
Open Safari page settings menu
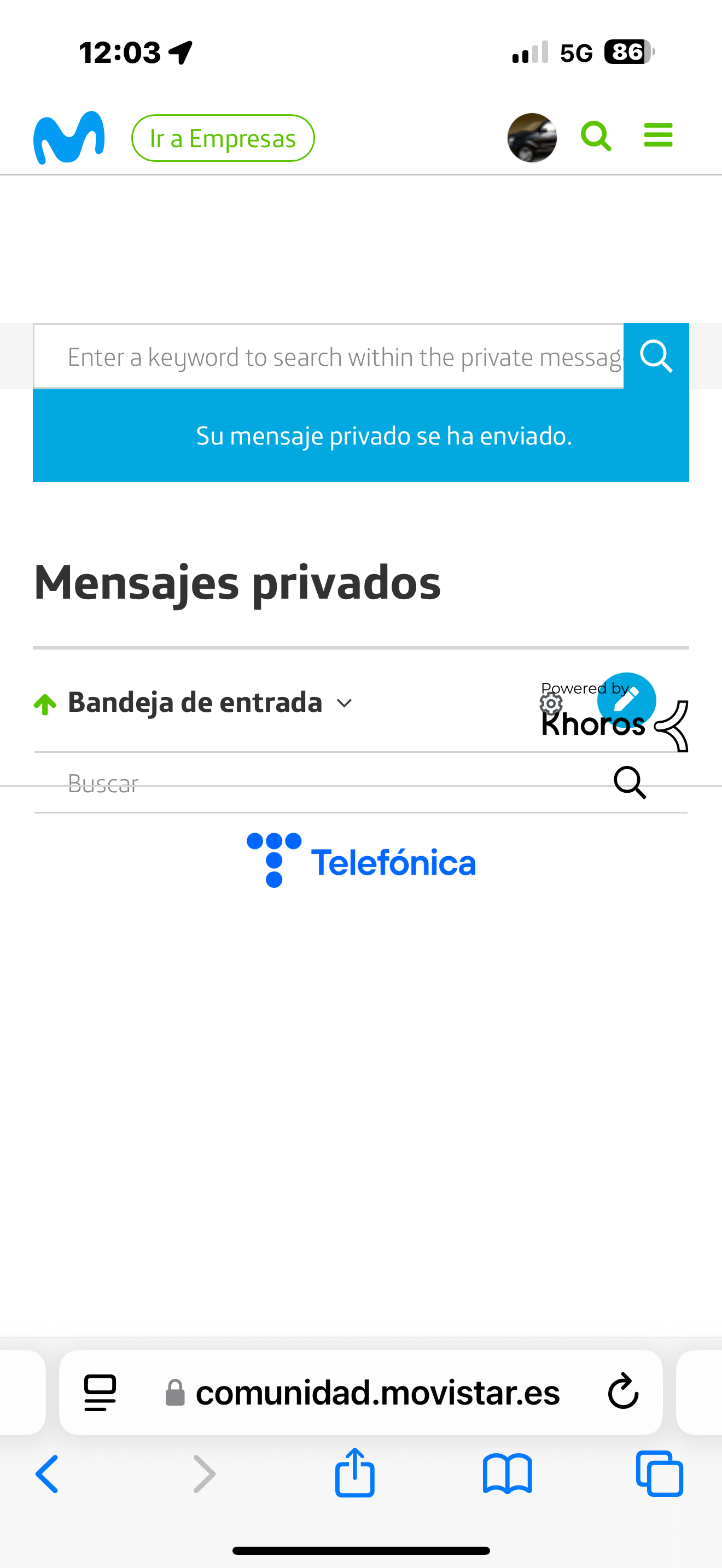pos(100,1392)
